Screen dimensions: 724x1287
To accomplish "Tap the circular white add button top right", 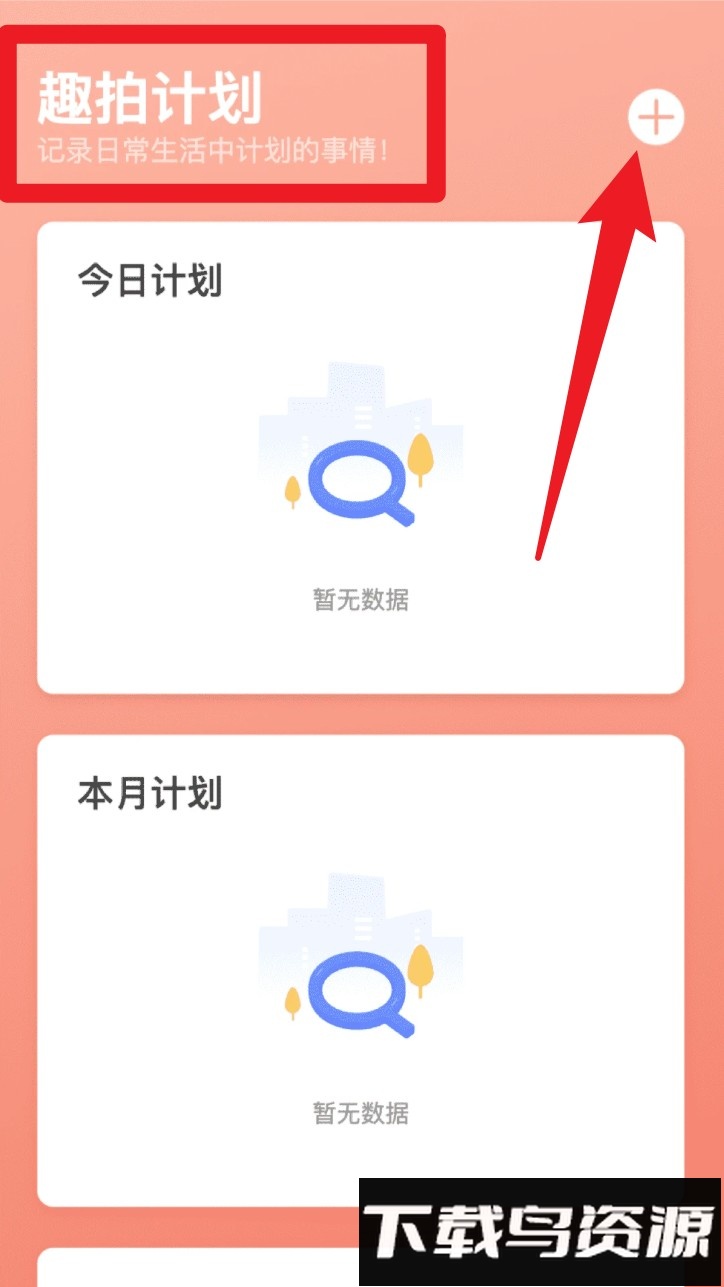I will tap(655, 118).
